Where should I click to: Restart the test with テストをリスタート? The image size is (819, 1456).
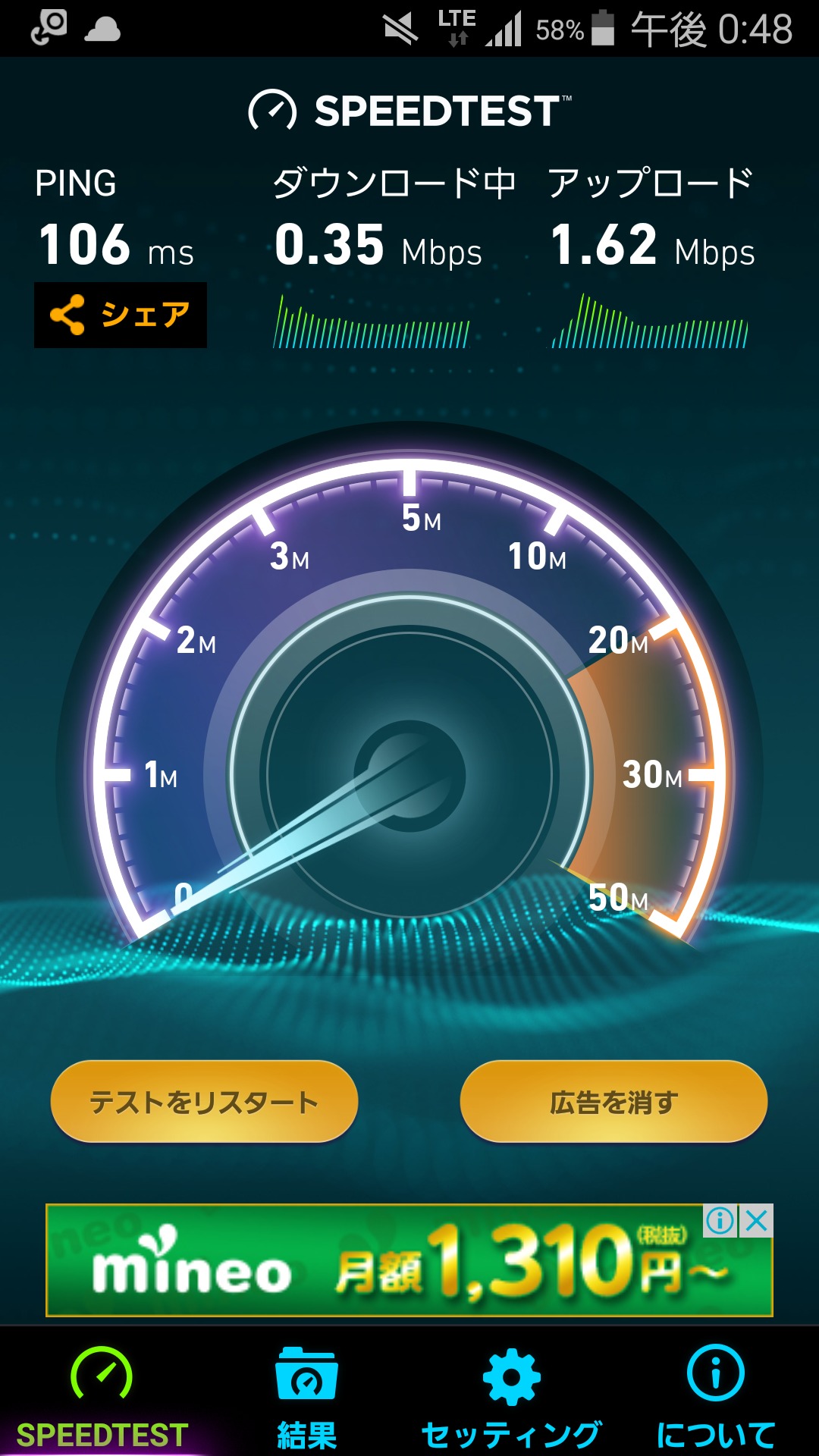204,1102
